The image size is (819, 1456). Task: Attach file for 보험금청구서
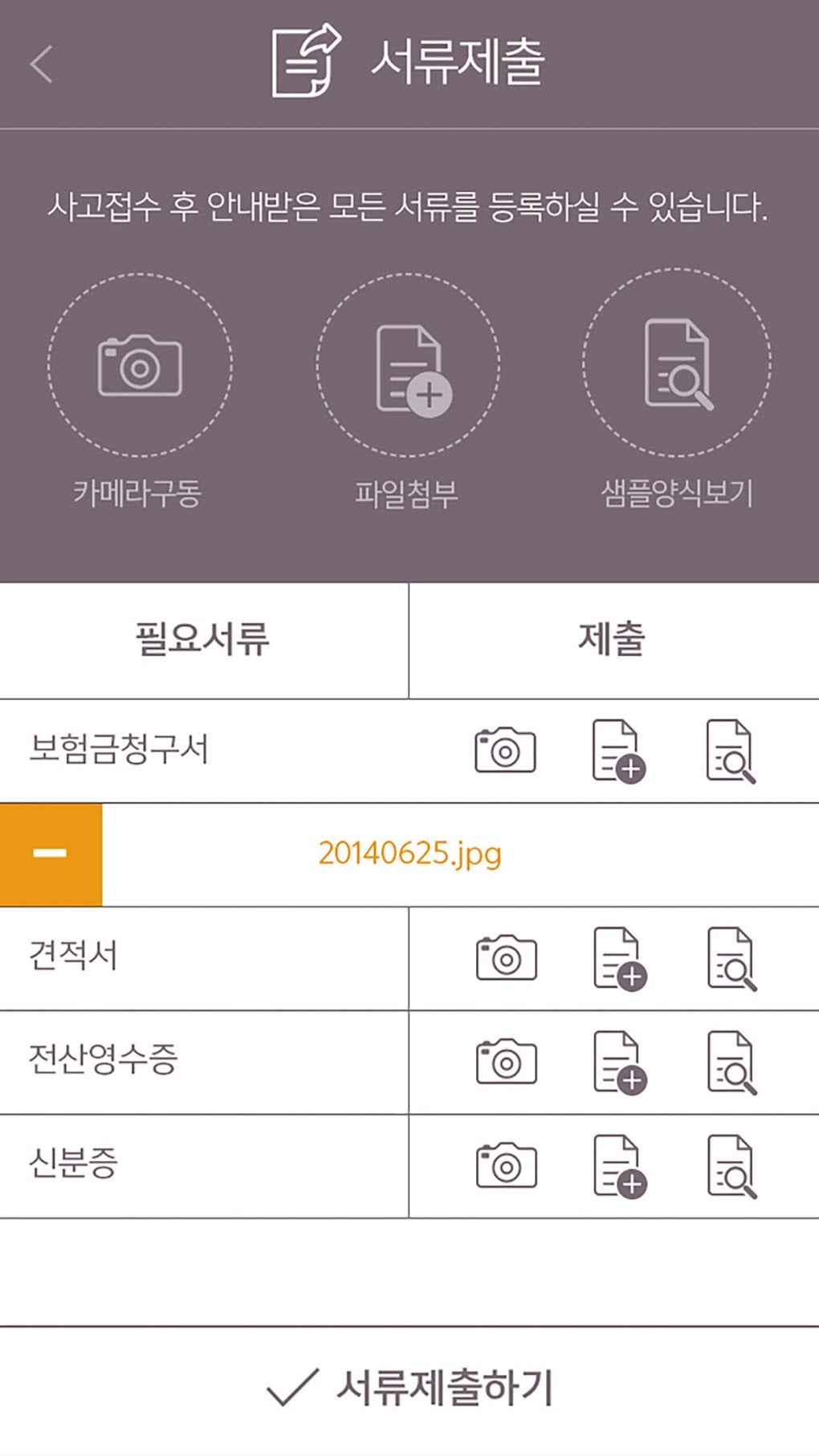pos(618,751)
